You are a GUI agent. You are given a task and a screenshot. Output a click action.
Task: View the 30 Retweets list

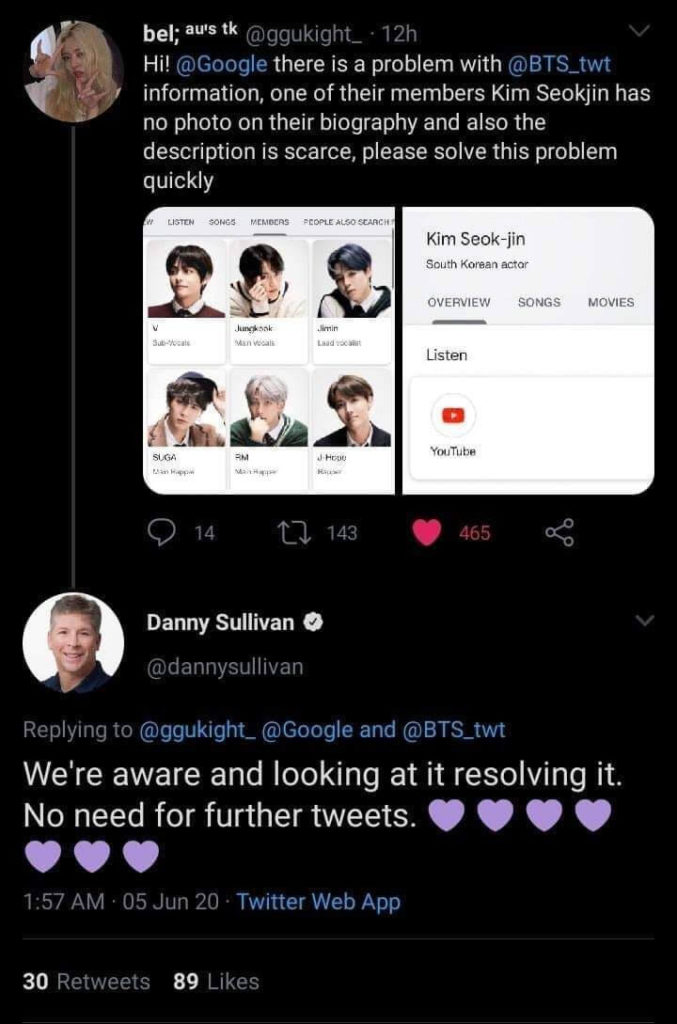tap(86, 982)
